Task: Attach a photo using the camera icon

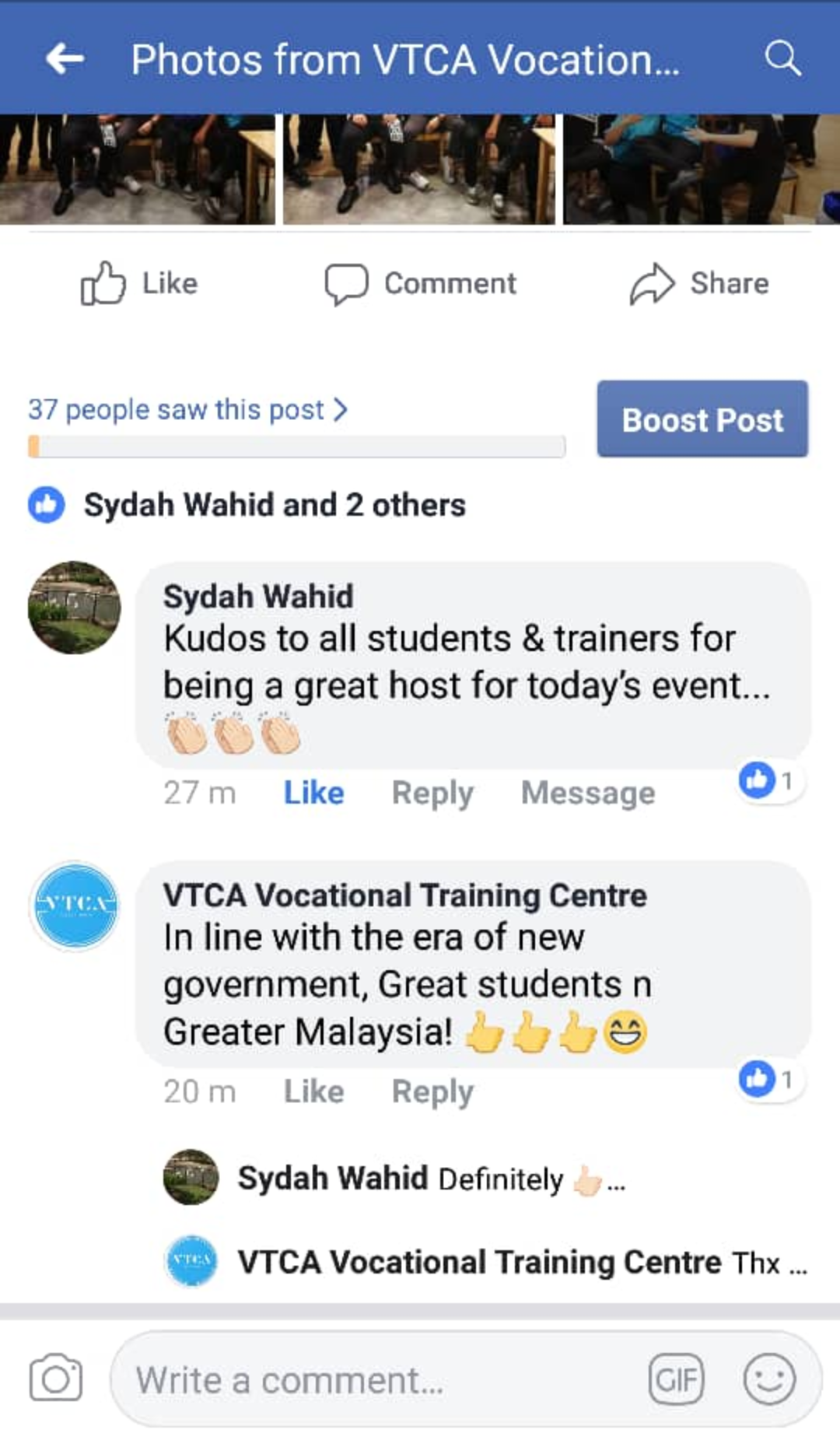Action: (56, 1379)
